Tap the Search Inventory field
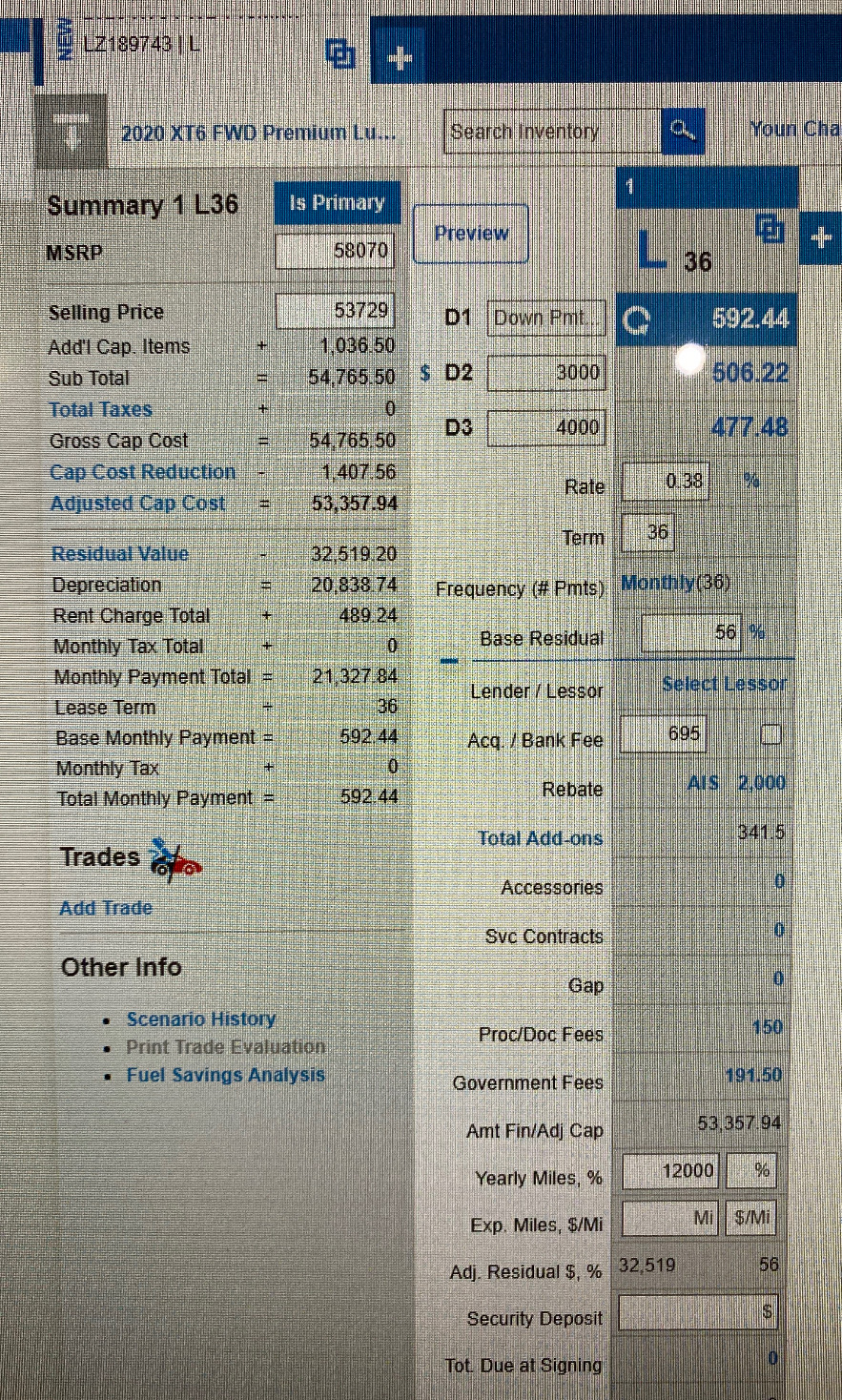The width and height of the screenshot is (842, 1400). (551, 132)
